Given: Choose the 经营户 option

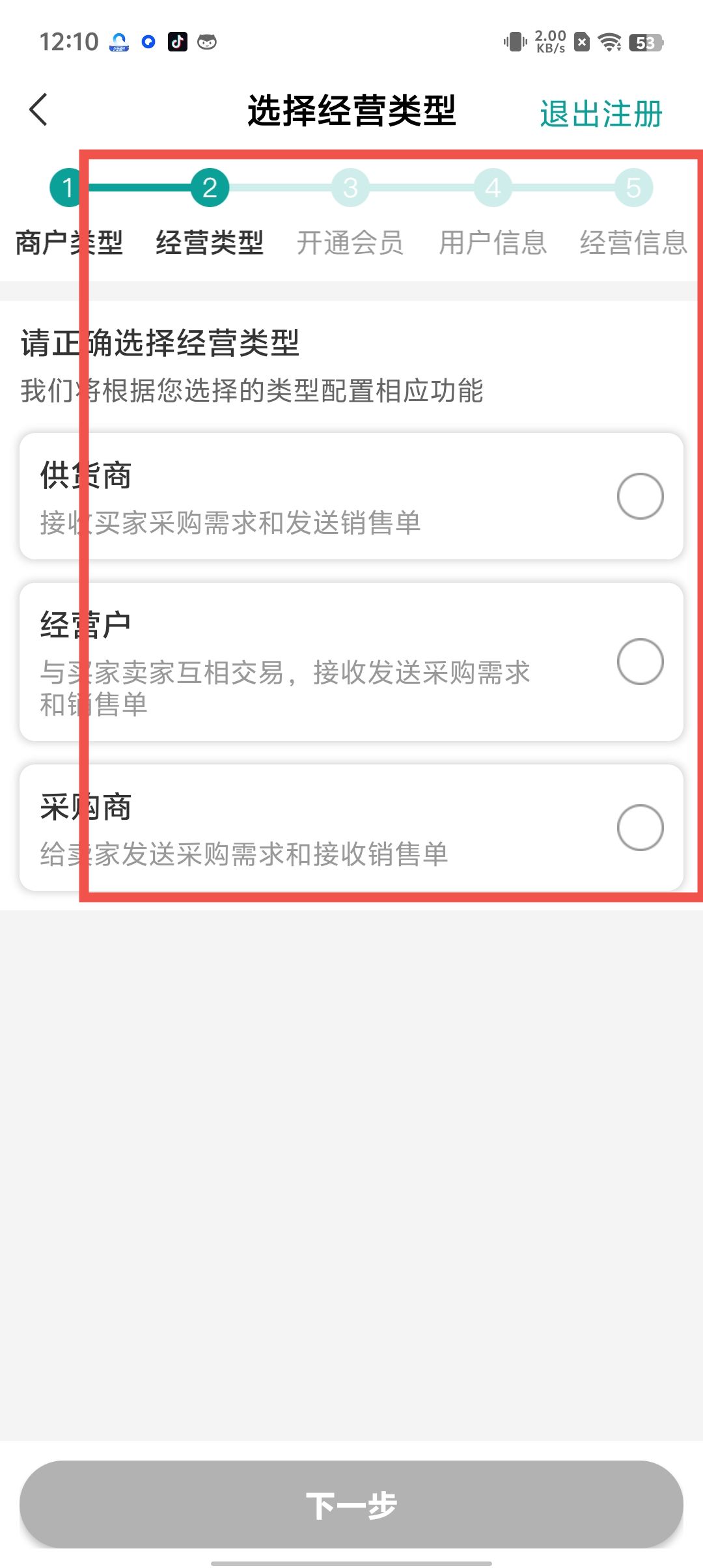Looking at the screenshot, I should click(640, 662).
